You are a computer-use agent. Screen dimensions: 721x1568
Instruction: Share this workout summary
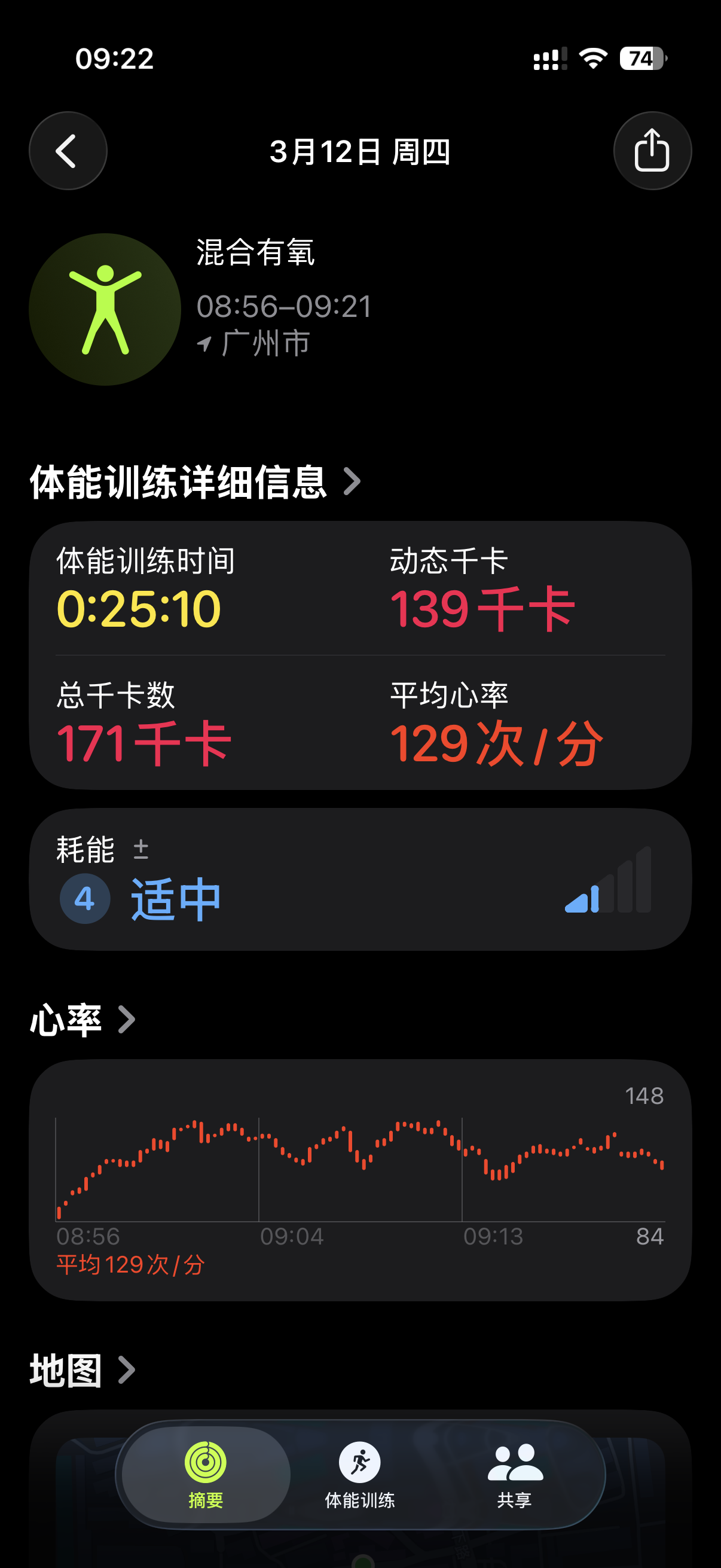click(652, 150)
